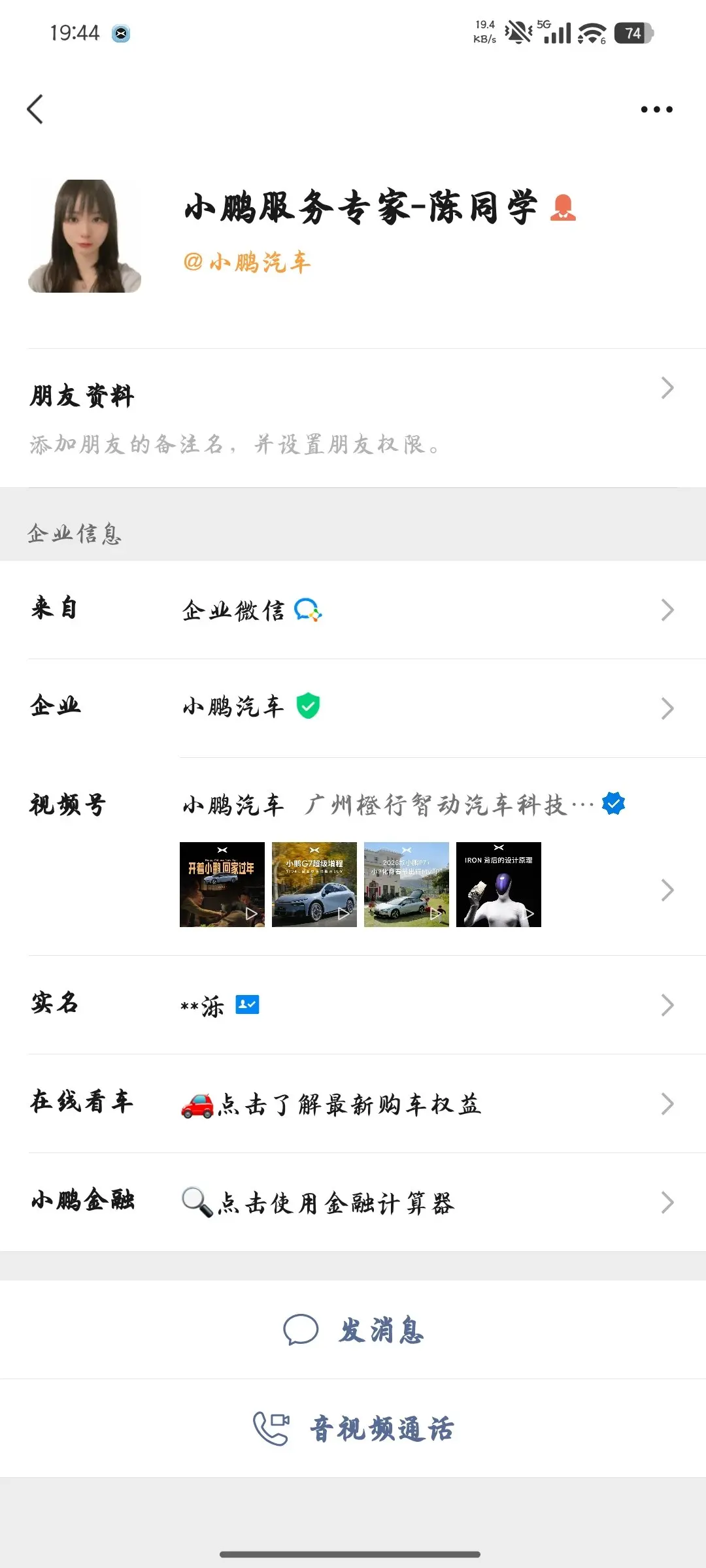Start an 音视频通话 call
The image size is (706, 1568).
353,1428
